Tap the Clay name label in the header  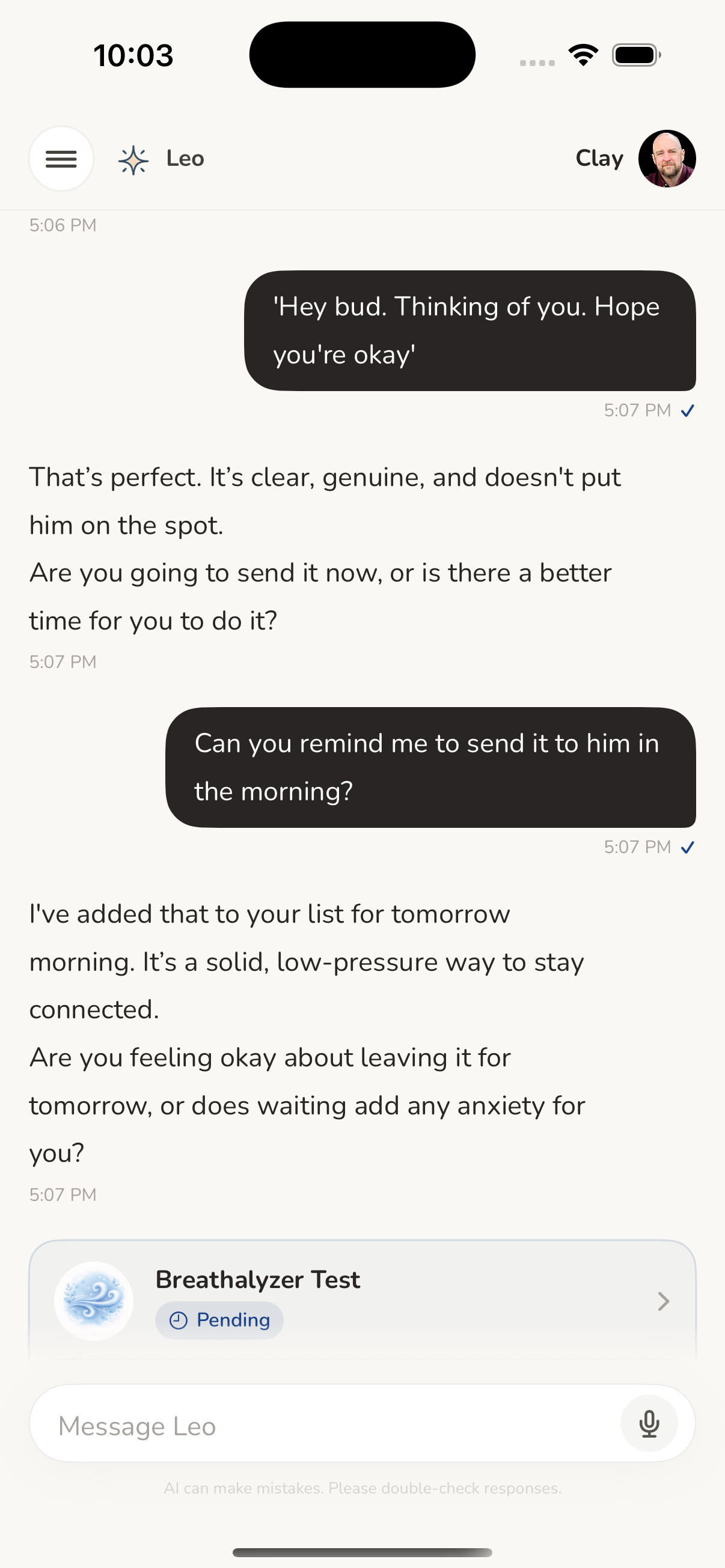coord(599,158)
